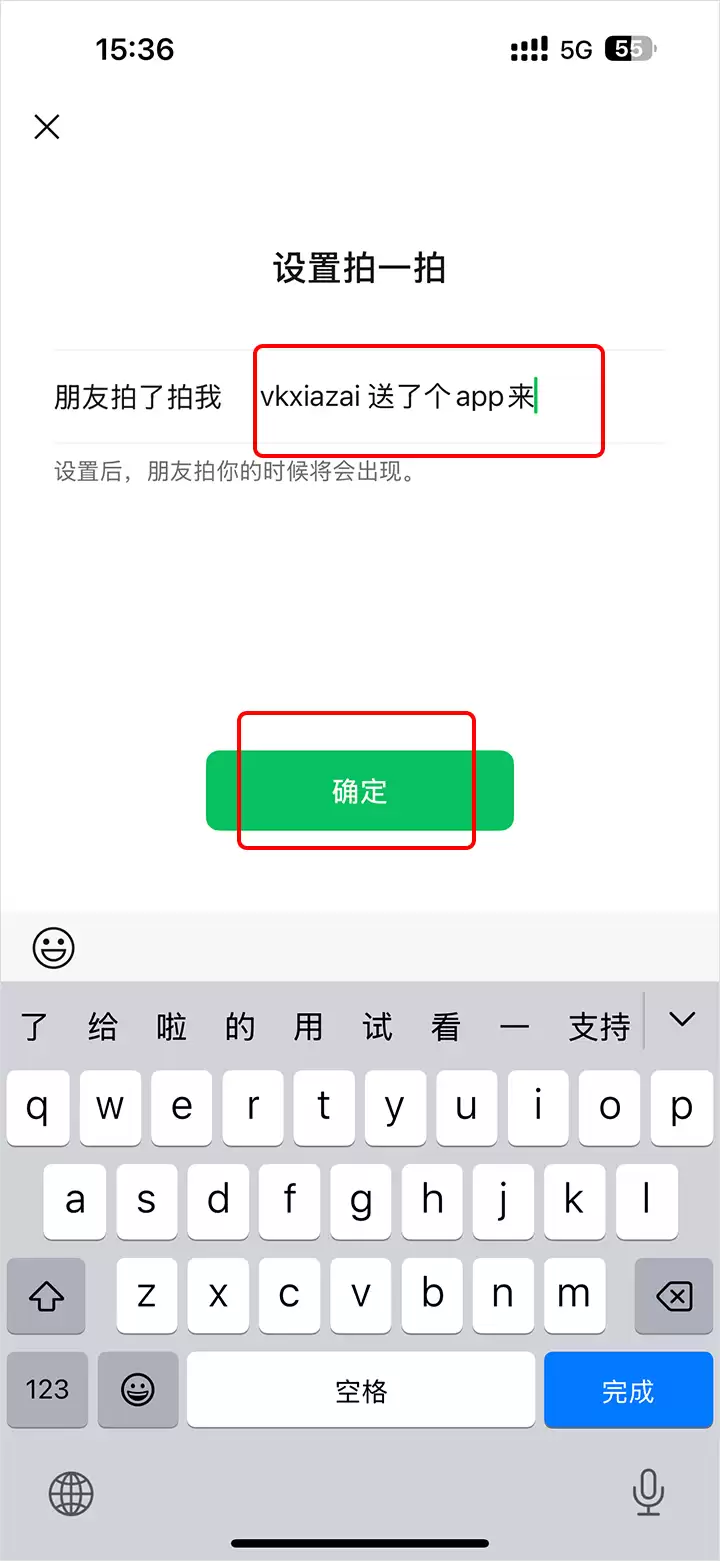Tap the 朋友拍了拍我 text field
The height and width of the screenshot is (1561, 720).
430,397
